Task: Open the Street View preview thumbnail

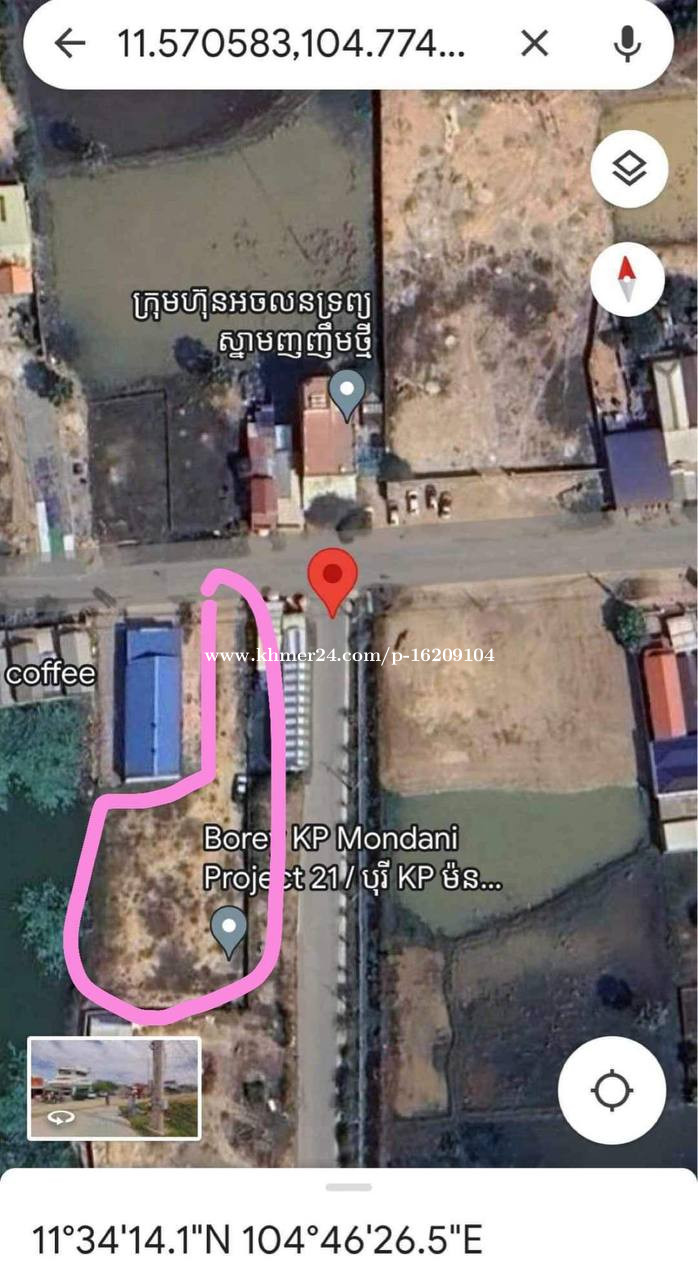Action: click(115, 1088)
